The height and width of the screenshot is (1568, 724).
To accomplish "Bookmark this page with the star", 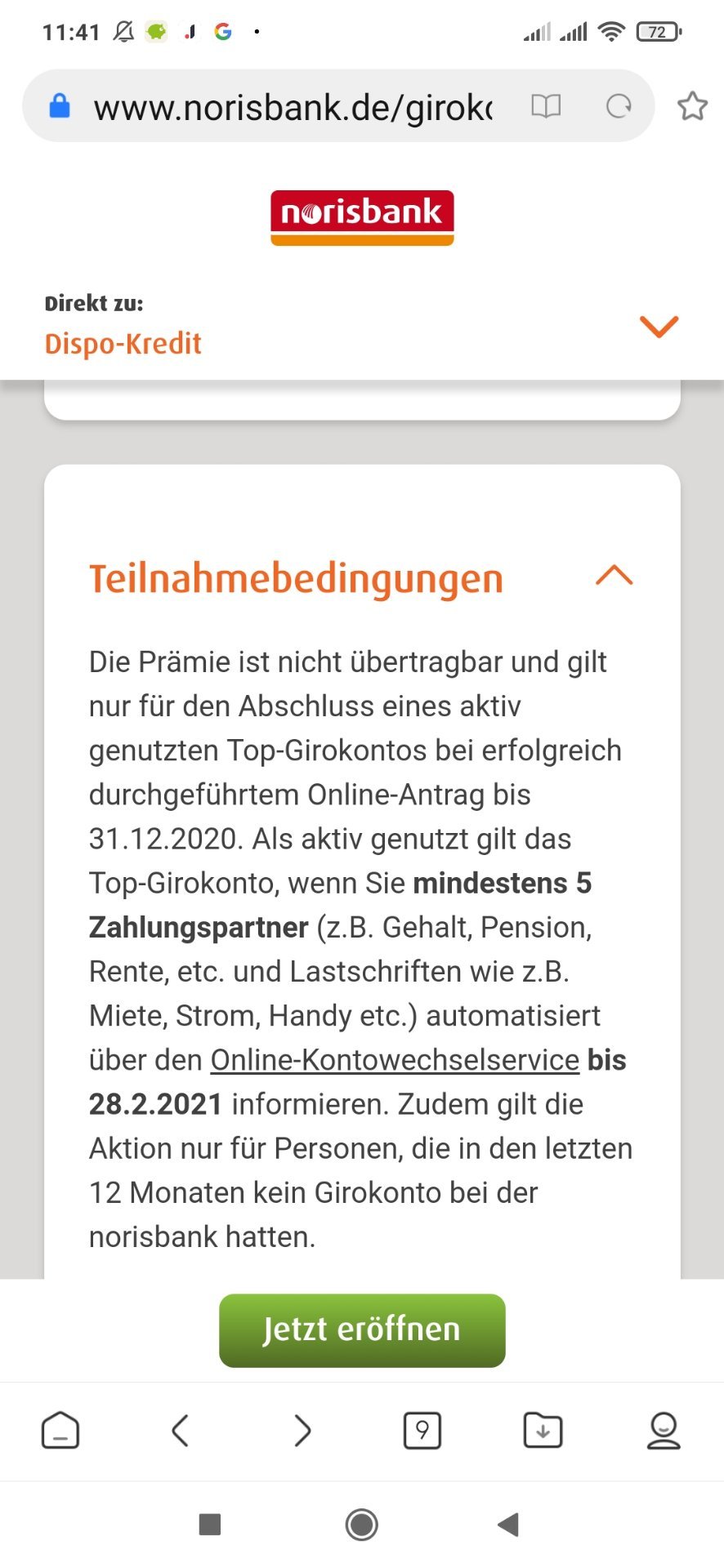I will 692,106.
